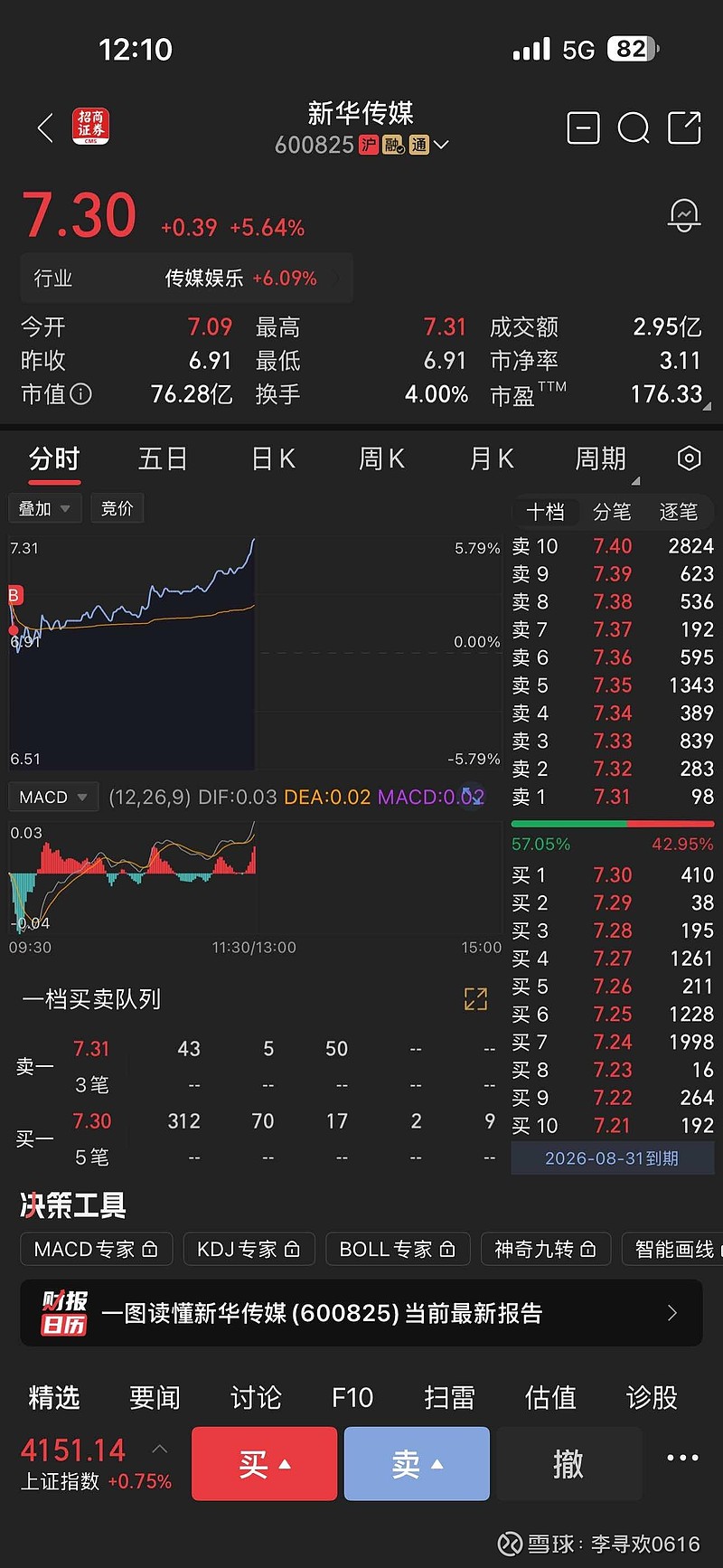723x1568 pixels.
Task: Switch to the 日K chart tab
Action: (273, 459)
